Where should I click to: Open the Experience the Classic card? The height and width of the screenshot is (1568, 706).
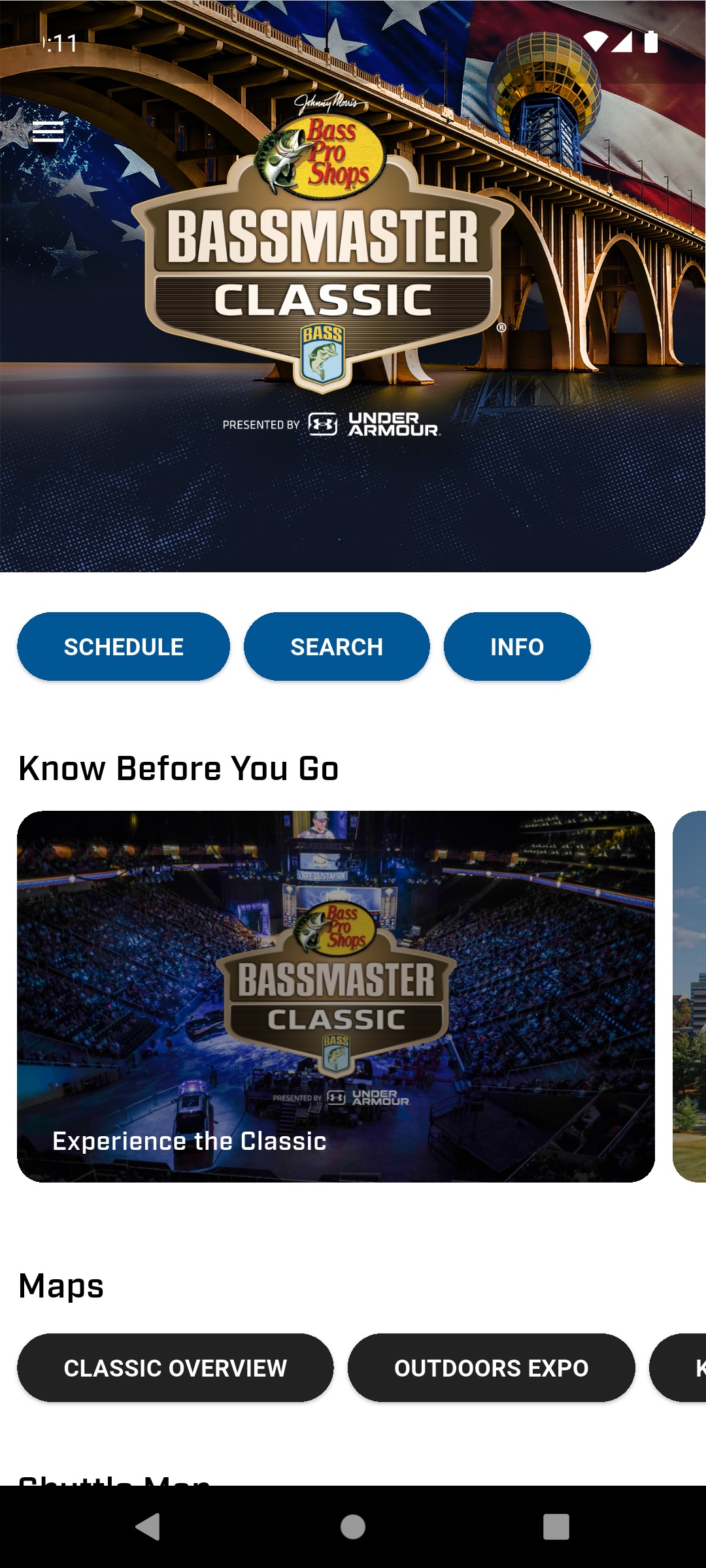point(336,996)
